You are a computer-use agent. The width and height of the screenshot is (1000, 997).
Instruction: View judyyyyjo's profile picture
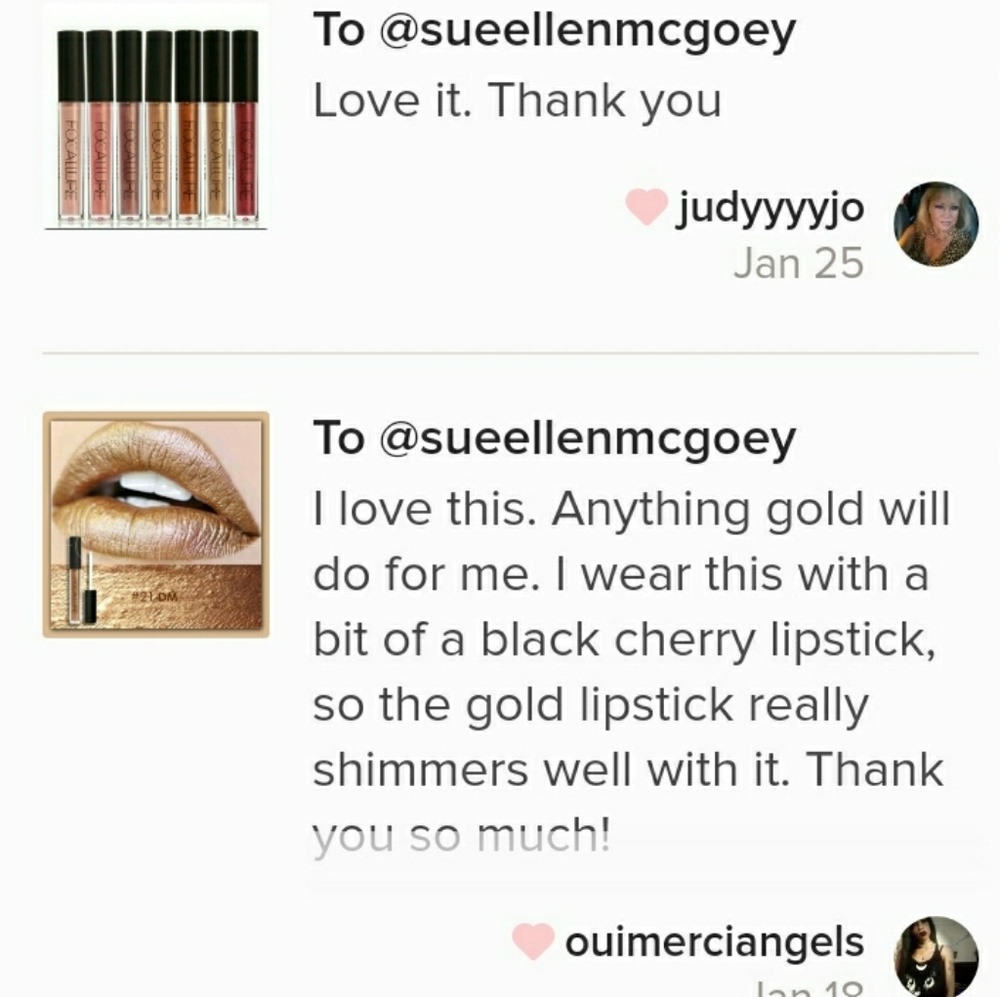point(935,224)
